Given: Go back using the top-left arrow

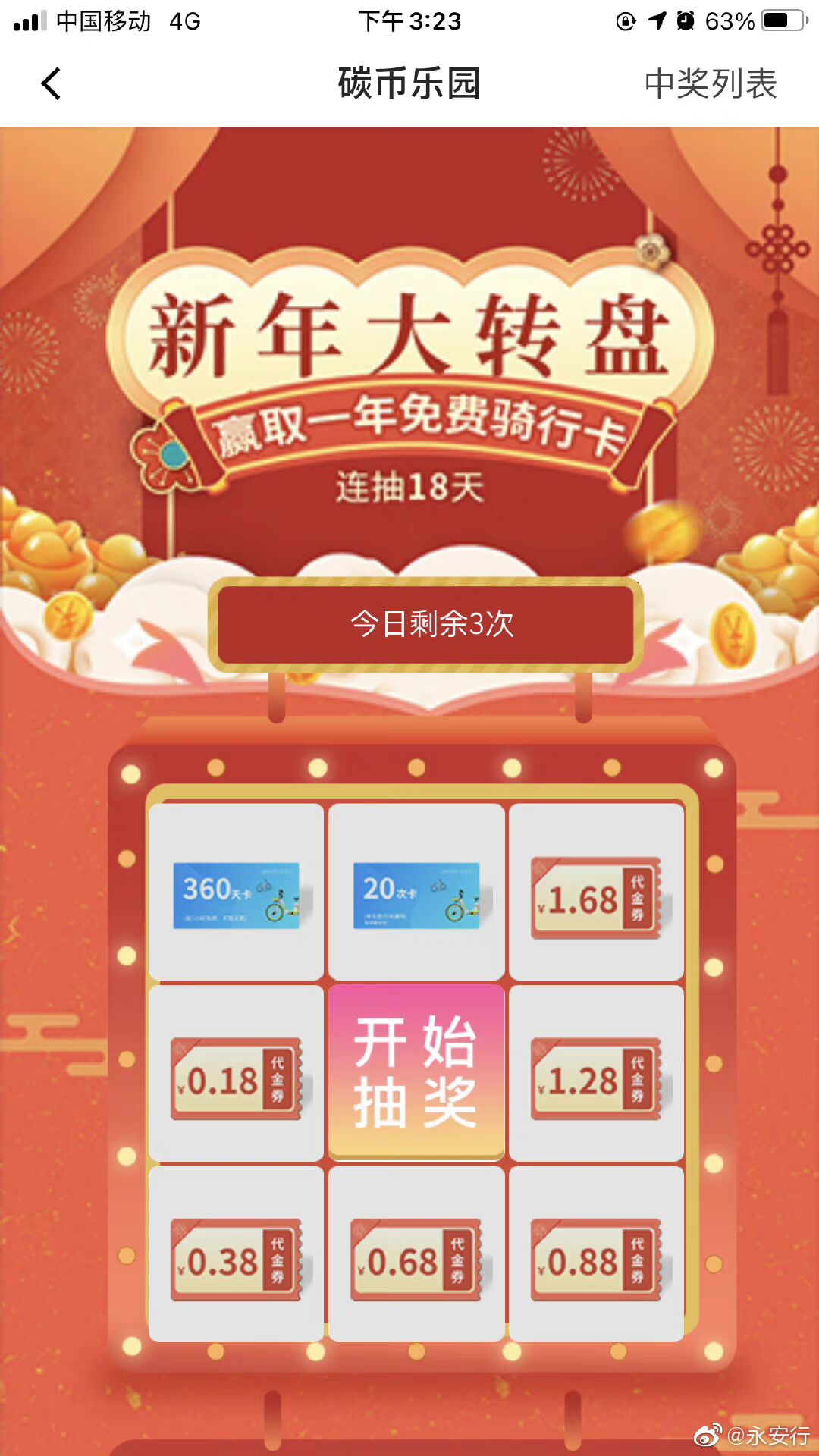Looking at the screenshot, I should [51, 83].
